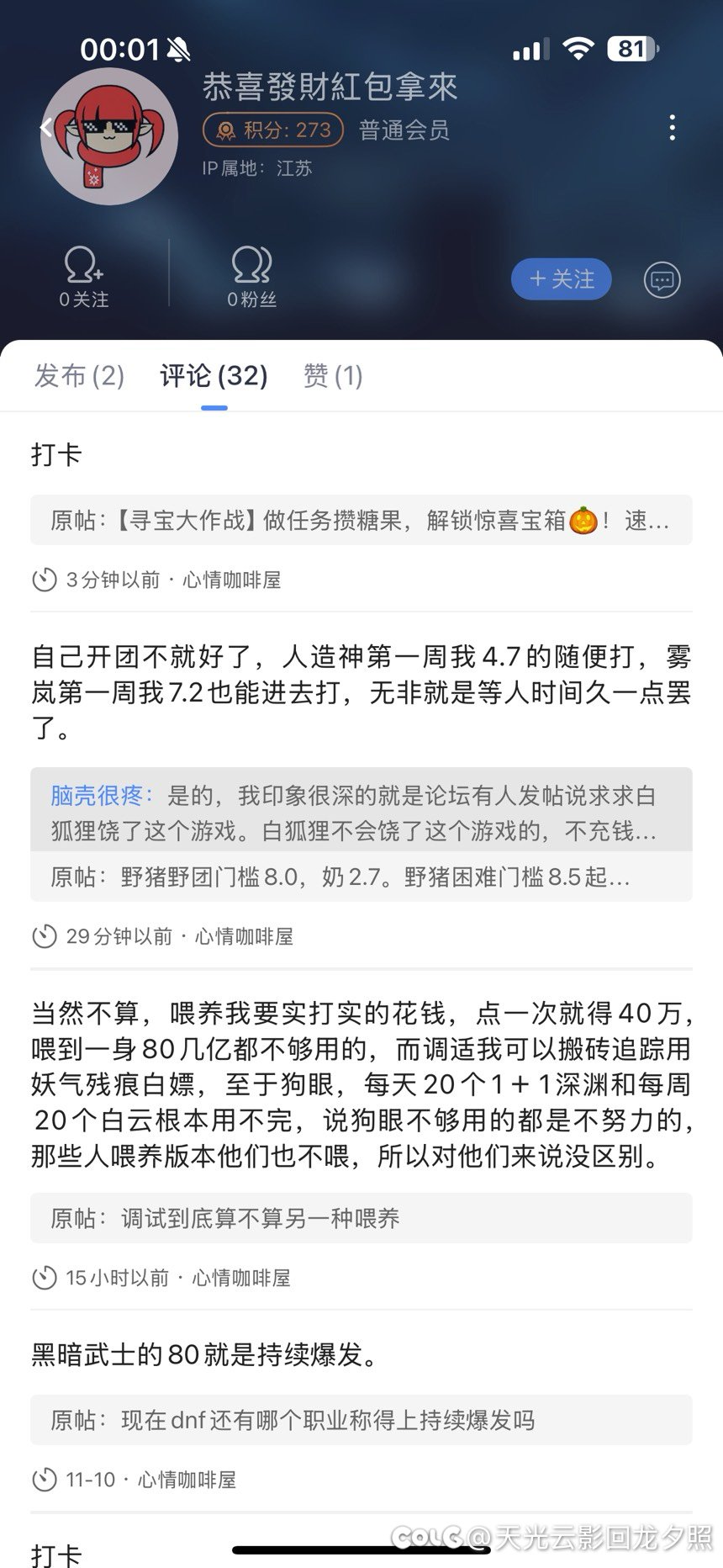The height and width of the screenshot is (1568, 723).
Task: Open the 当然不算 comment about 喂养
Action: coord(361,1084)
